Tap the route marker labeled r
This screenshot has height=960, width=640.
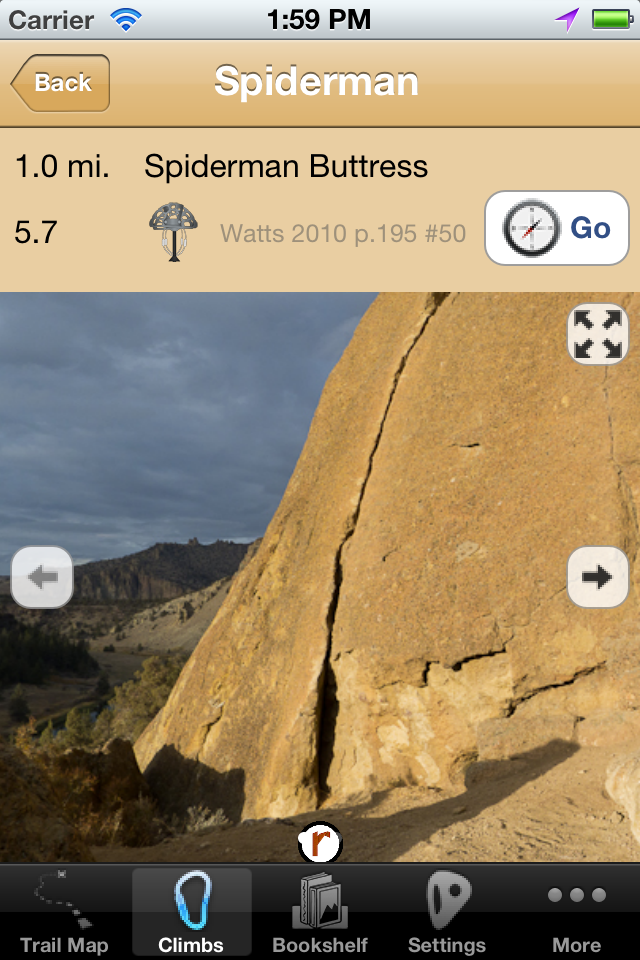[x=320, y=844]
